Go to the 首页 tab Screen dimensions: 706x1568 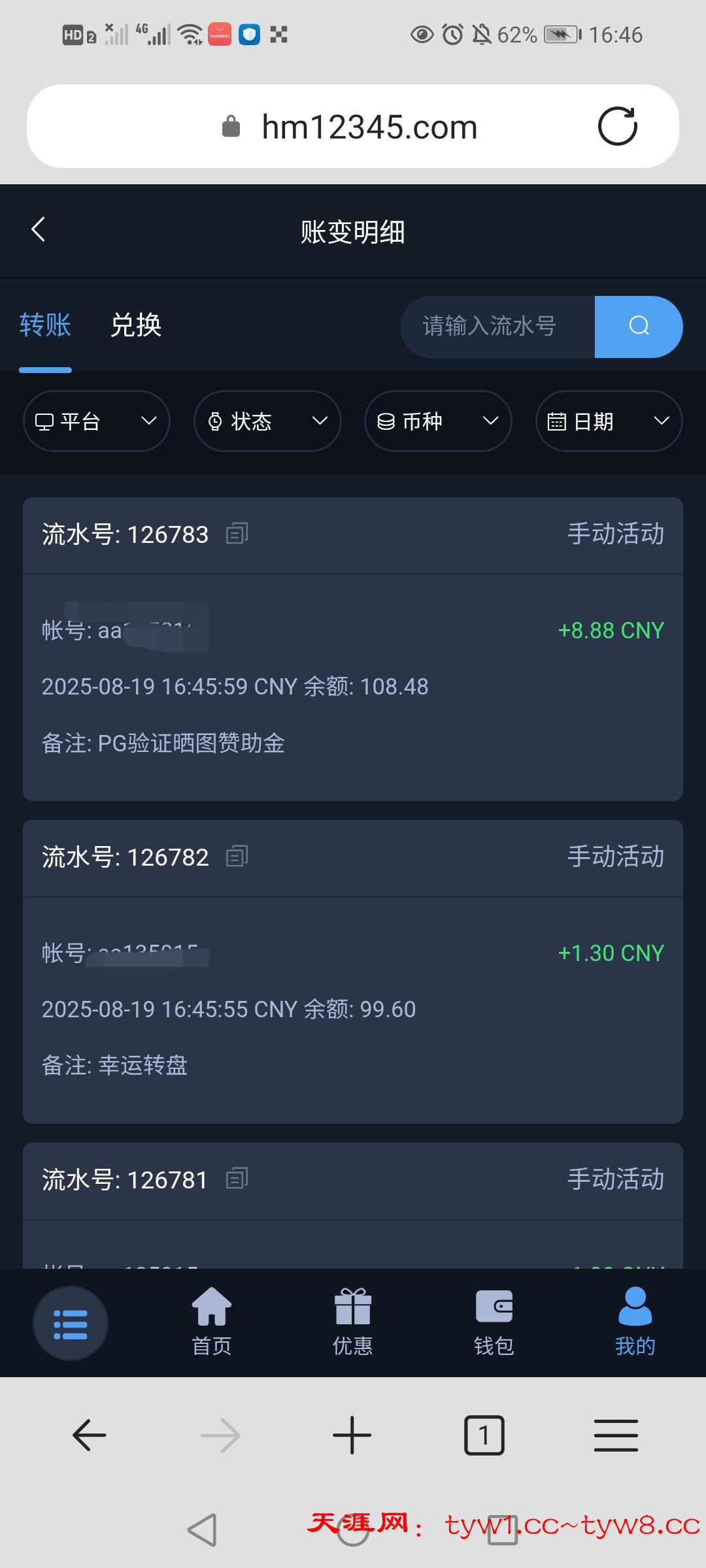tap(212, 1322)
